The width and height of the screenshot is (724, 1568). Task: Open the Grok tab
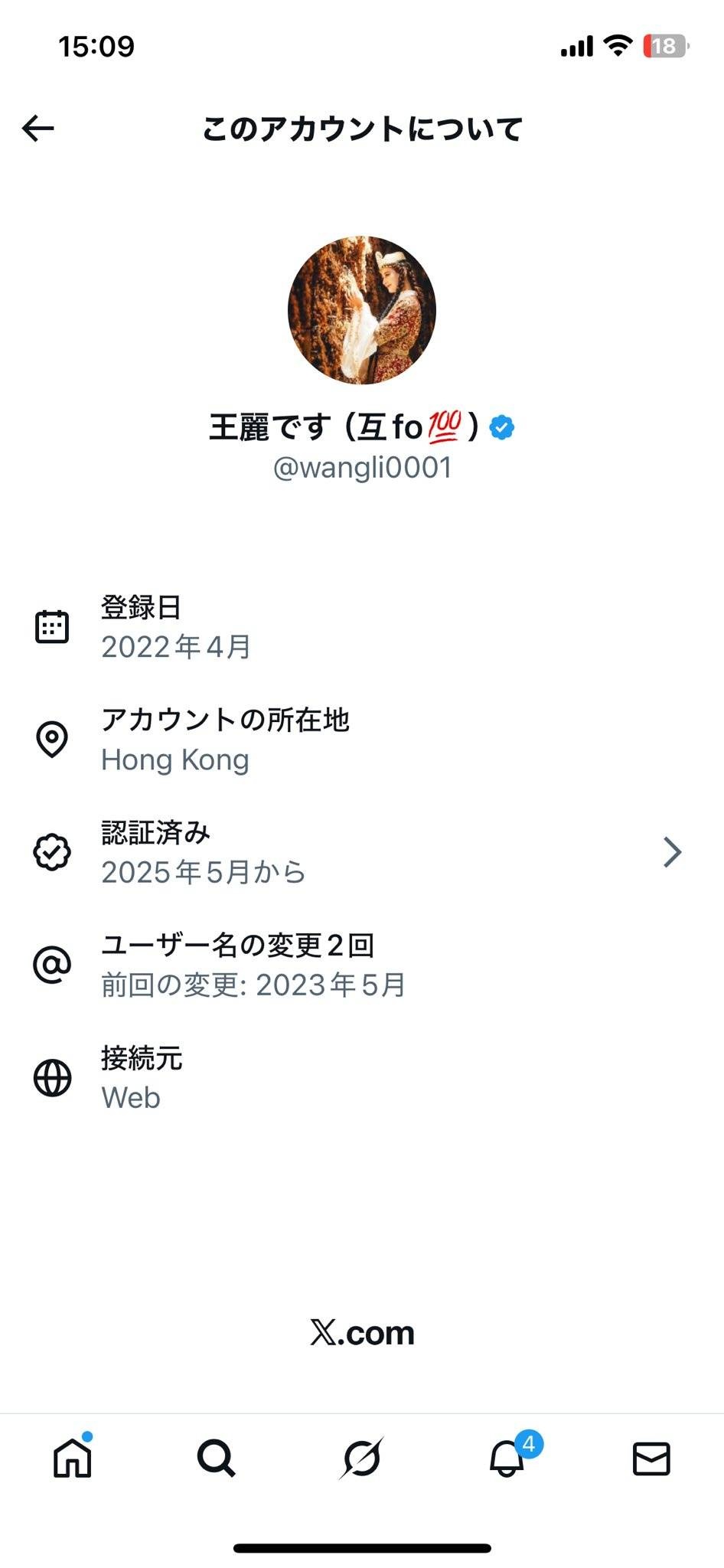(361, 1458)
